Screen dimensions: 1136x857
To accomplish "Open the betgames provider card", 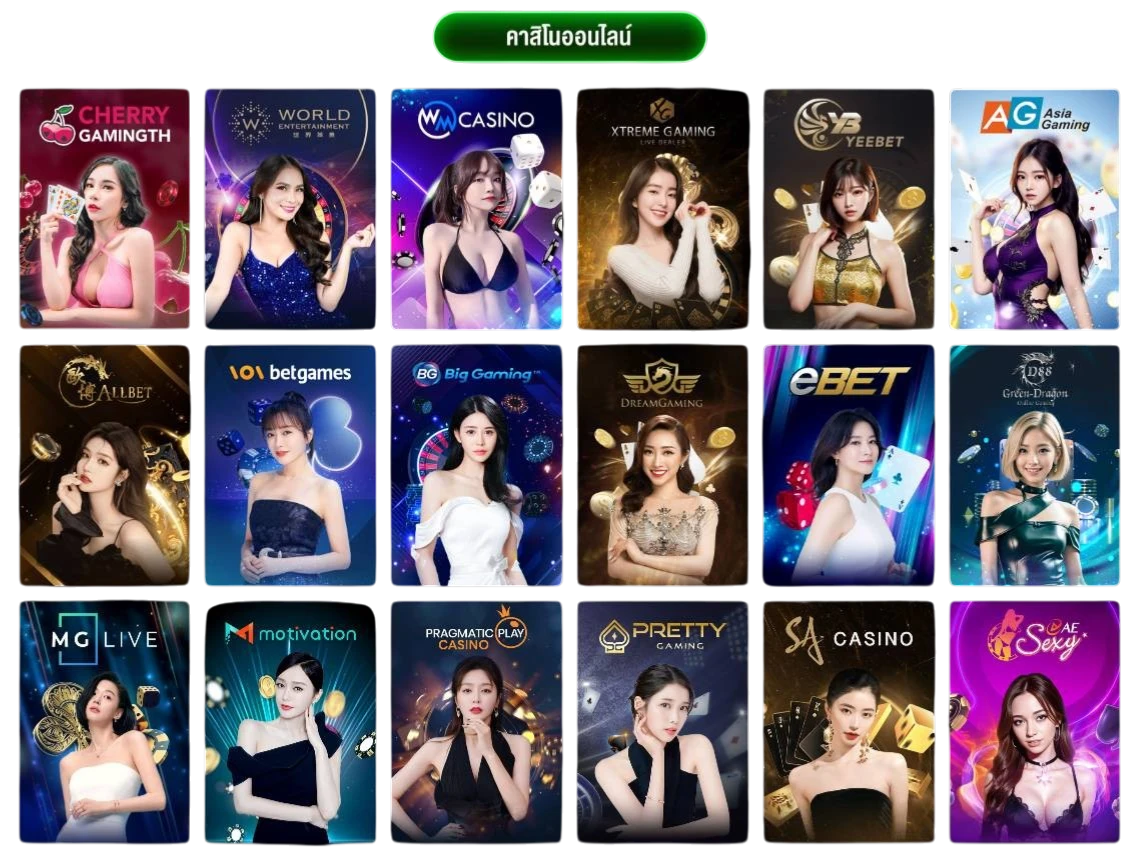I will [x=290, y=466].
